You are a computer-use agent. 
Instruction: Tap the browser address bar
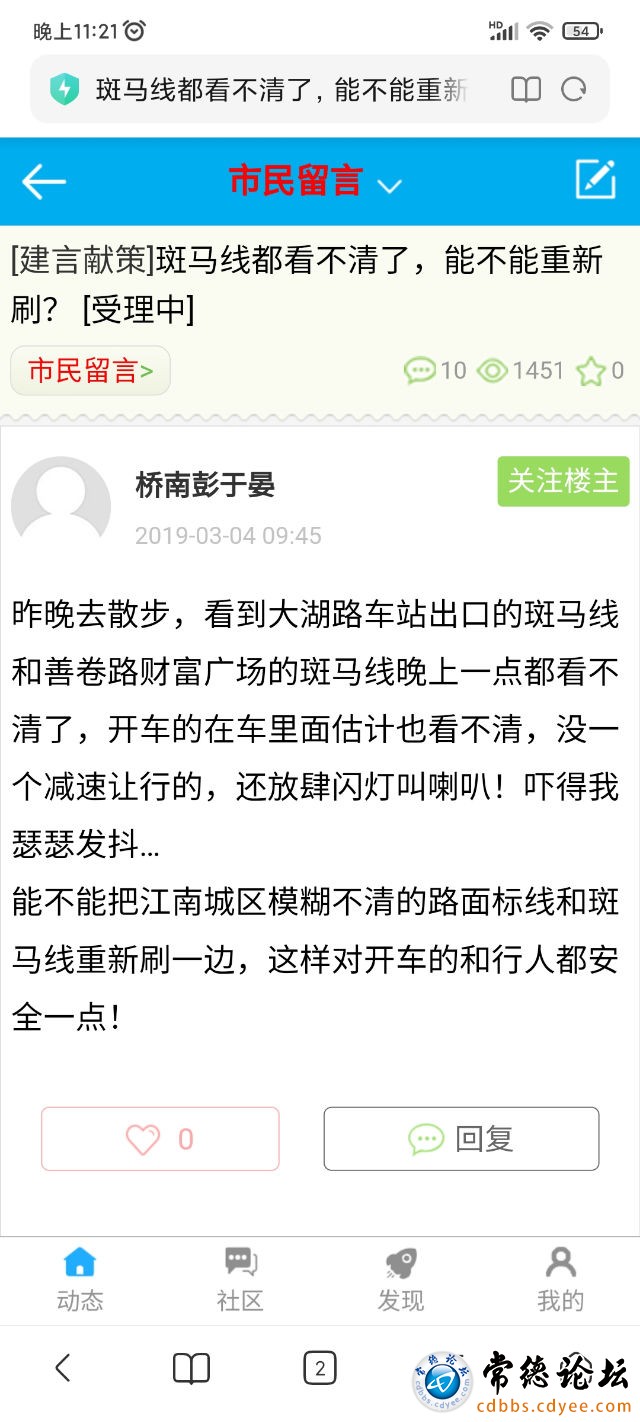[x=280, y=90]
